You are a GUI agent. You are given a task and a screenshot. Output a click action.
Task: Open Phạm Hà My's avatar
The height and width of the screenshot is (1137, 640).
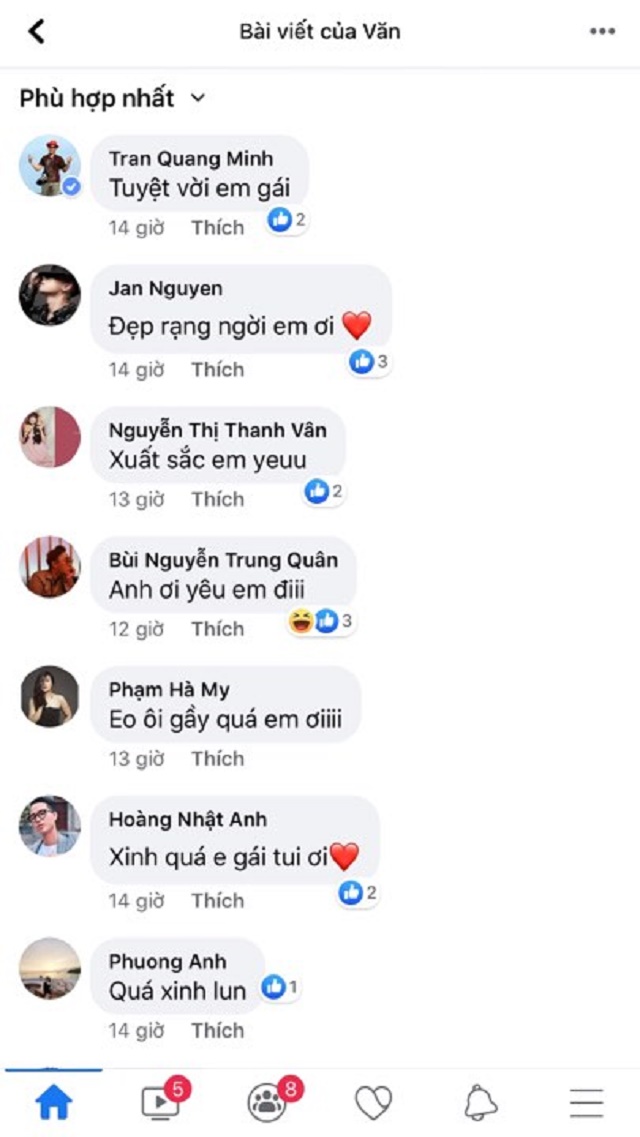click(x=50, y=696)
